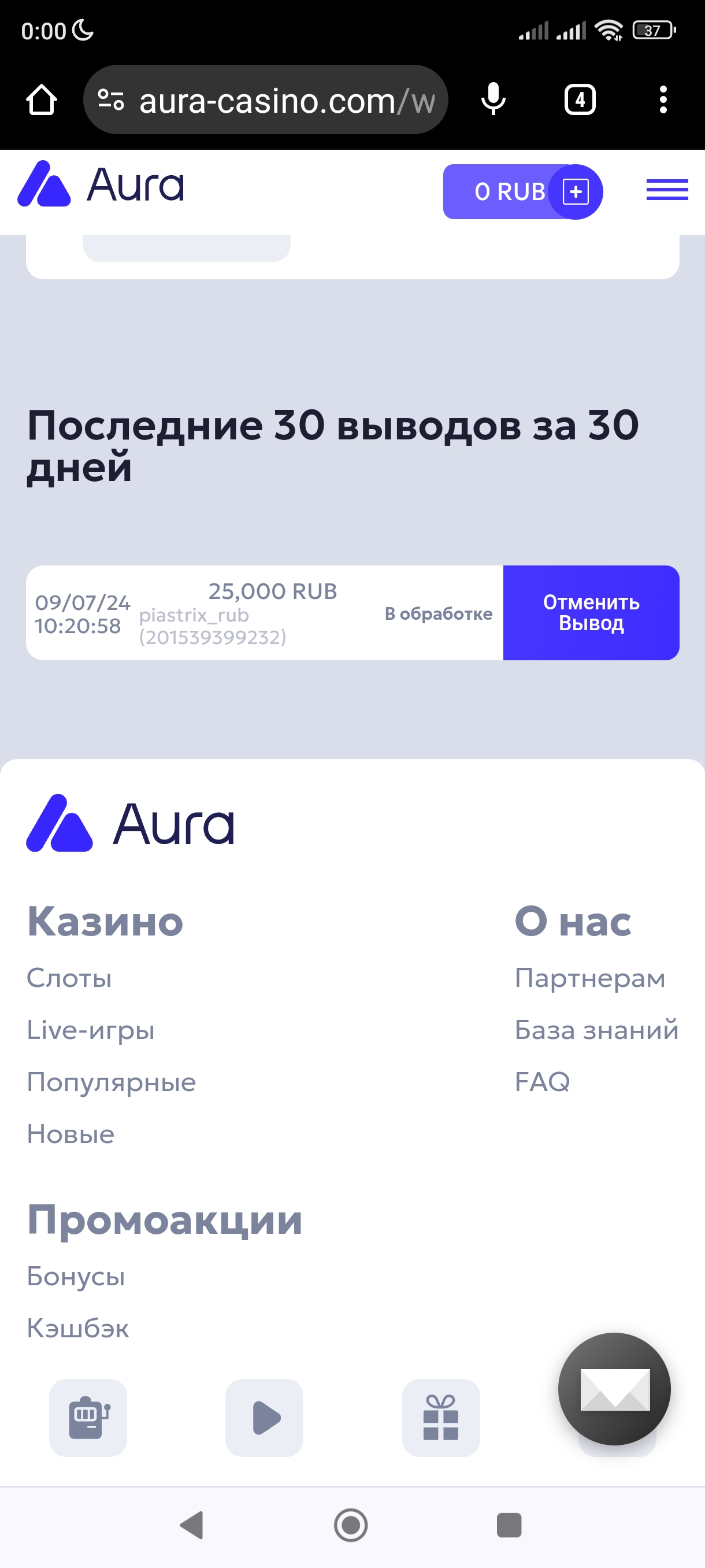The width and height of the screenshot is (705, 1568).
Task: Open the FAQ link
Action: point(542,1082)
